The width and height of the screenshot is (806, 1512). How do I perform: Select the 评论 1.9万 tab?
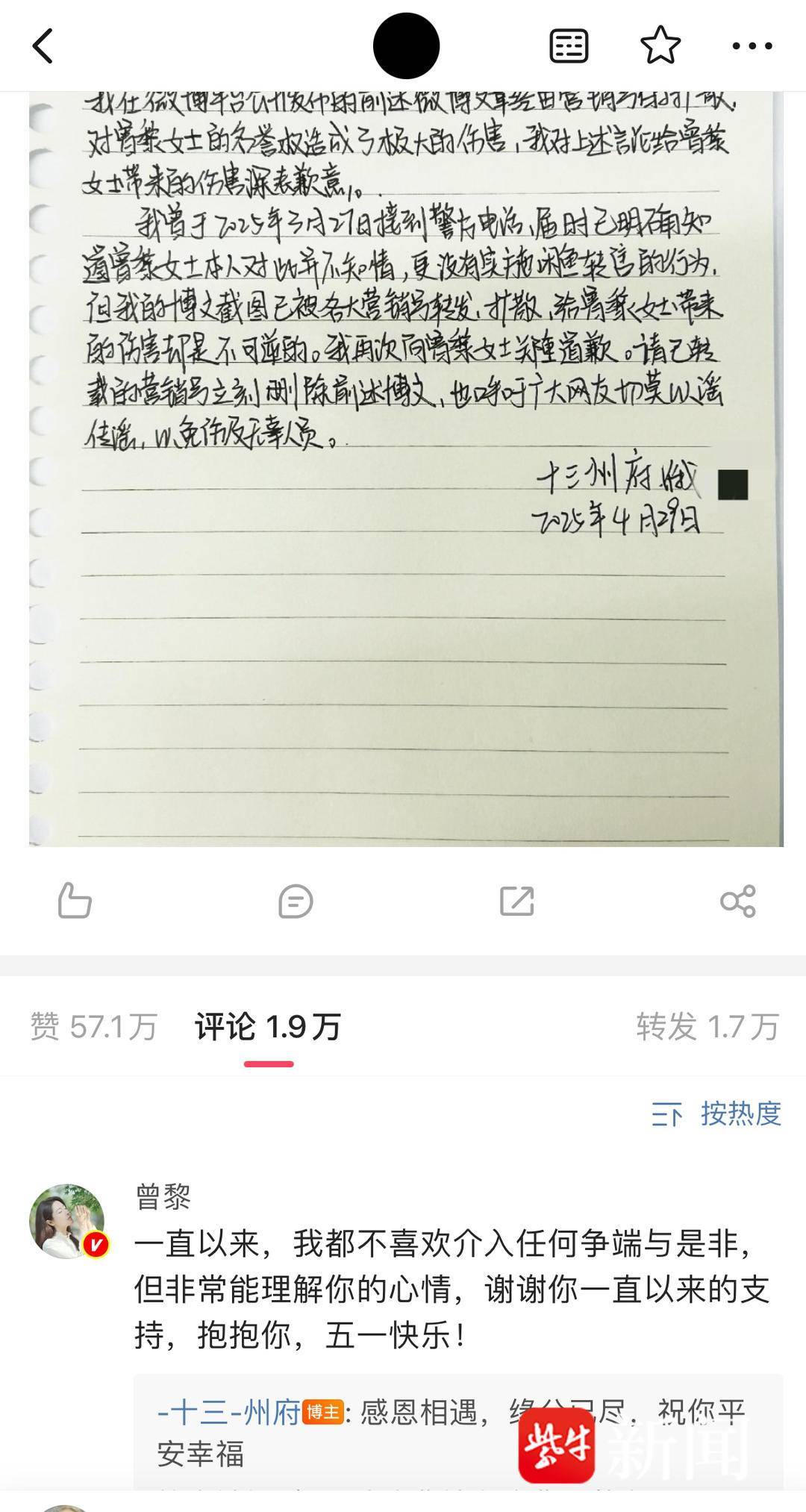tap(268, 1027)
